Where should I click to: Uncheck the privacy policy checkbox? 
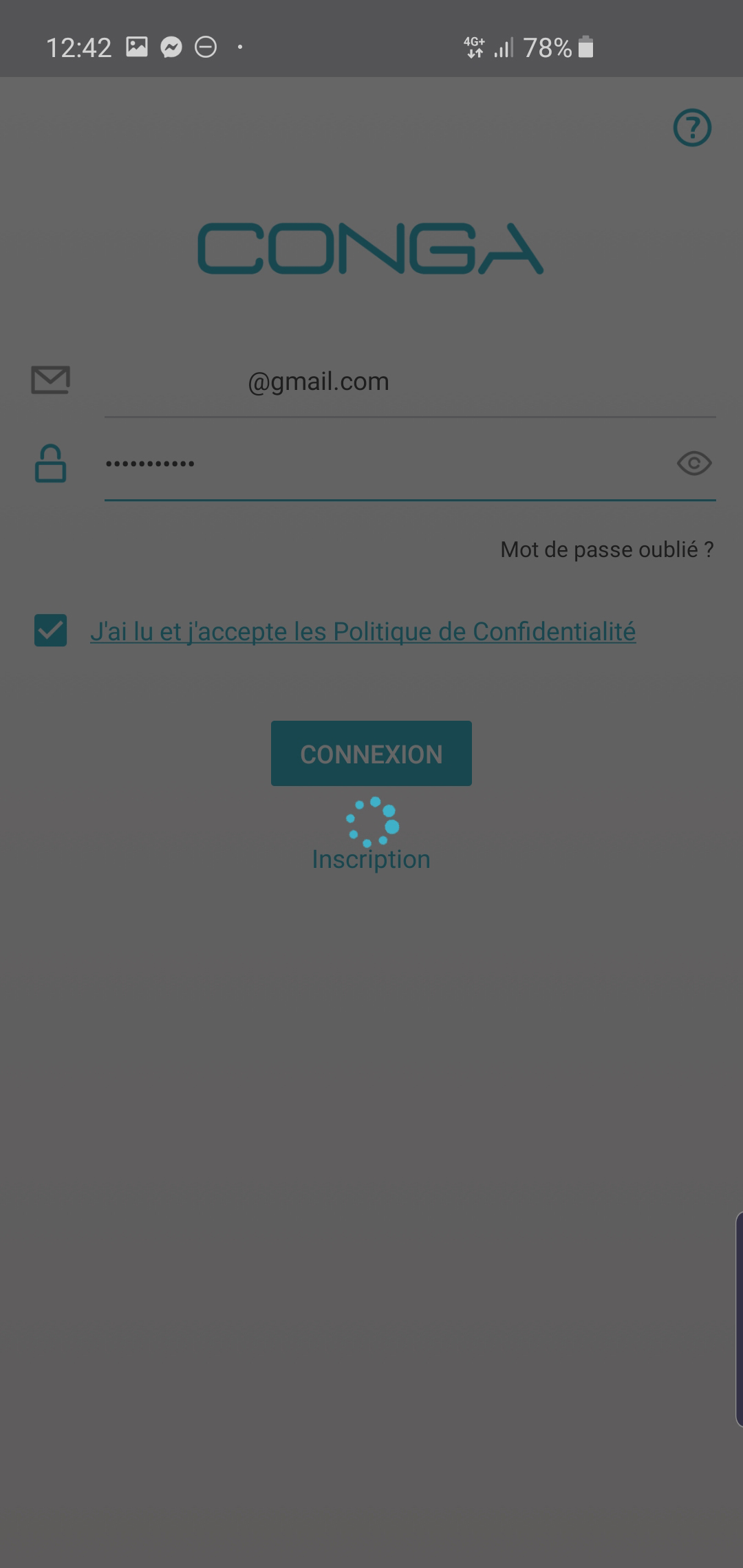(51, 631)
